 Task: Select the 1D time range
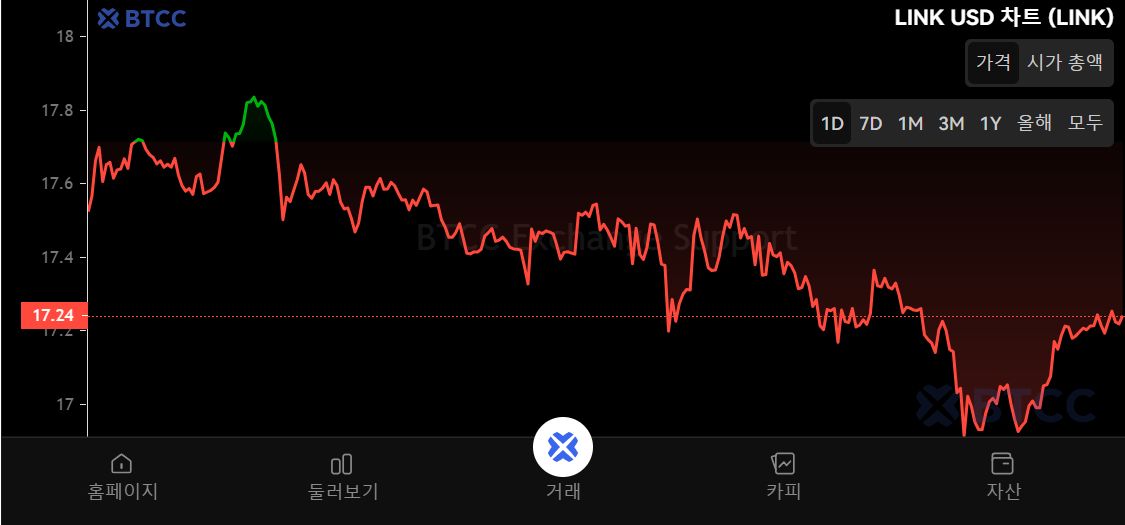pos(832,124)
